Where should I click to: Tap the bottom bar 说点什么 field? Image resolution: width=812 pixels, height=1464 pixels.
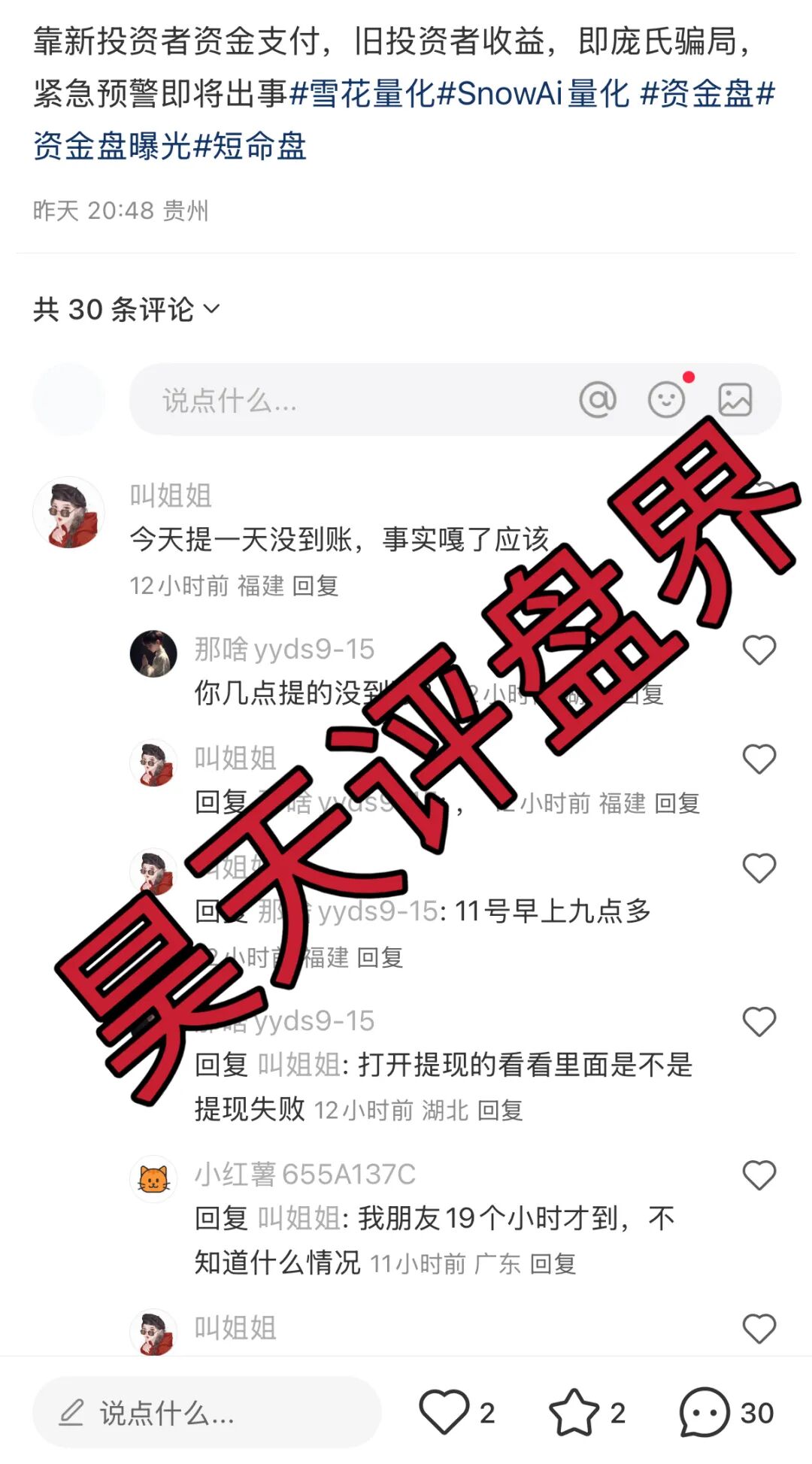[x=207, y=1413]
